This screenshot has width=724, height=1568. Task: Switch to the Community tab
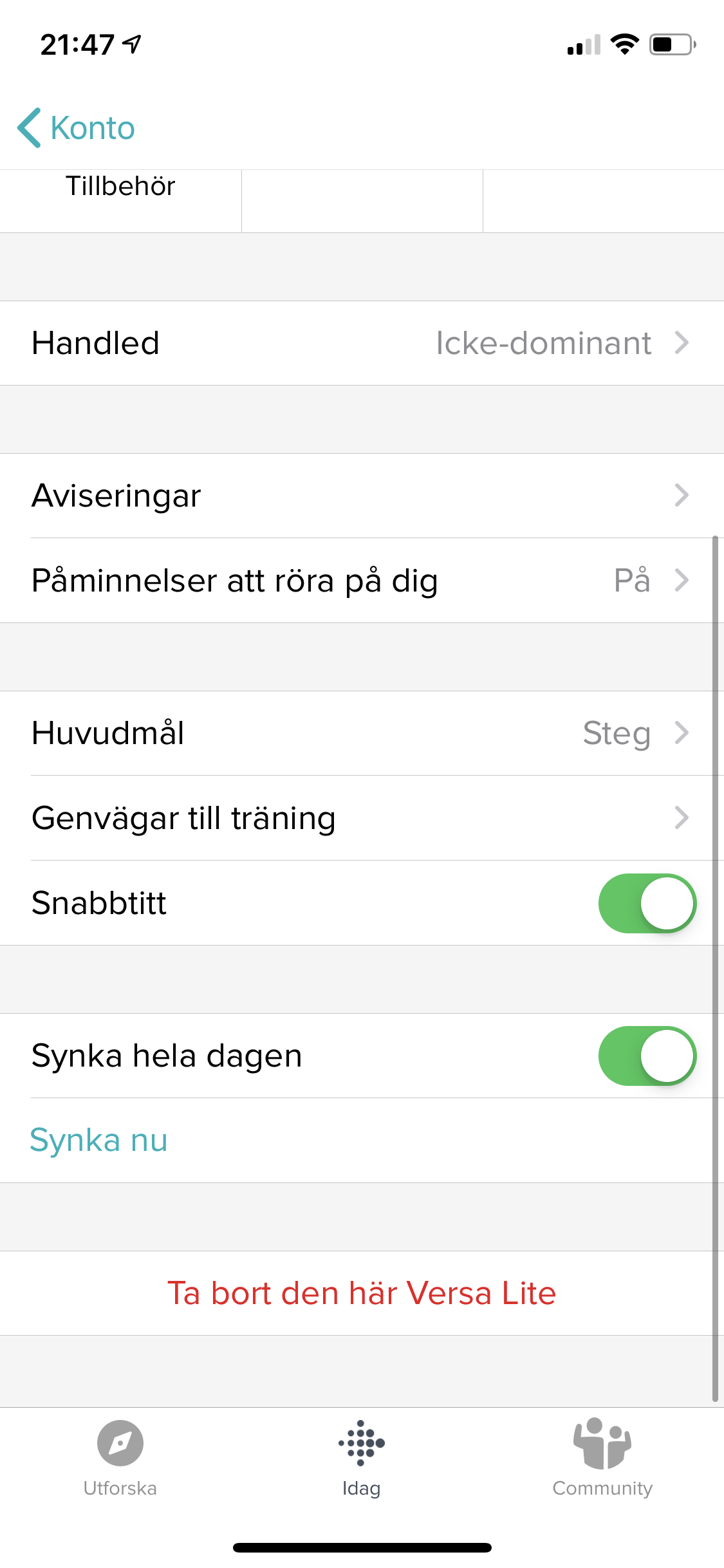pos(602,1458)
